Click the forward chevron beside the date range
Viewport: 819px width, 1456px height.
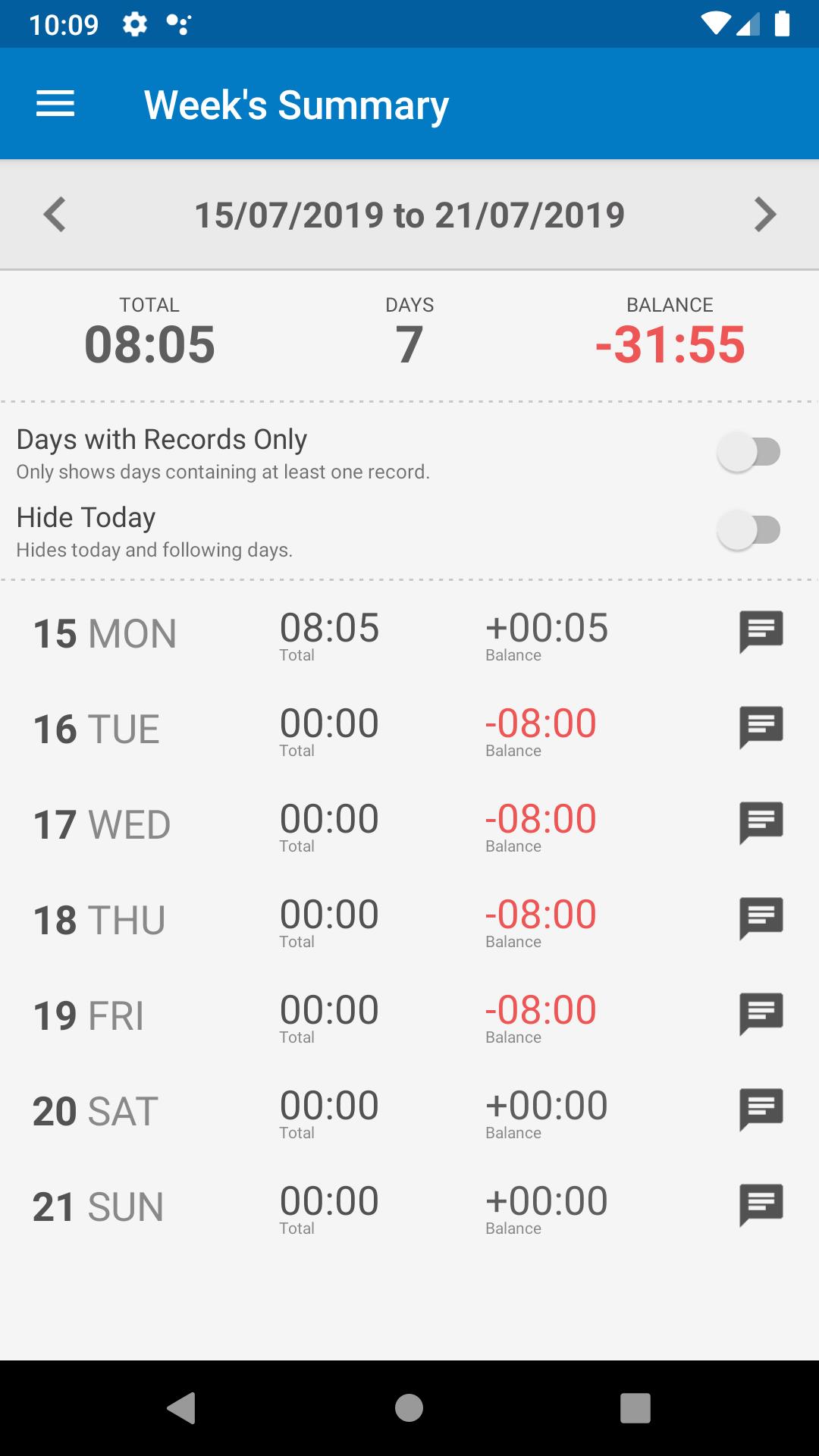click(765, 215)
